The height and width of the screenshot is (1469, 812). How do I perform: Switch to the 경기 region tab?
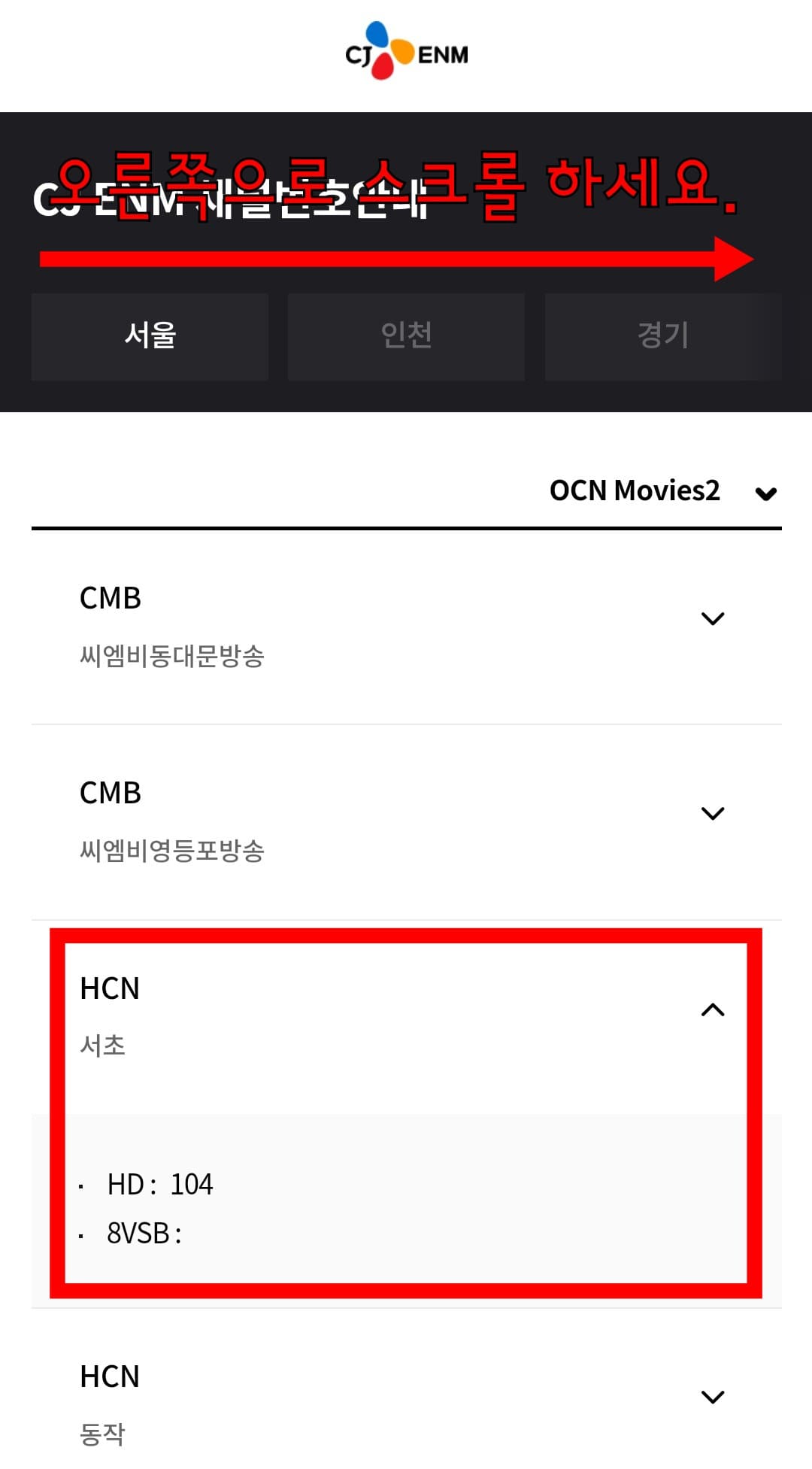coord(663,336)
